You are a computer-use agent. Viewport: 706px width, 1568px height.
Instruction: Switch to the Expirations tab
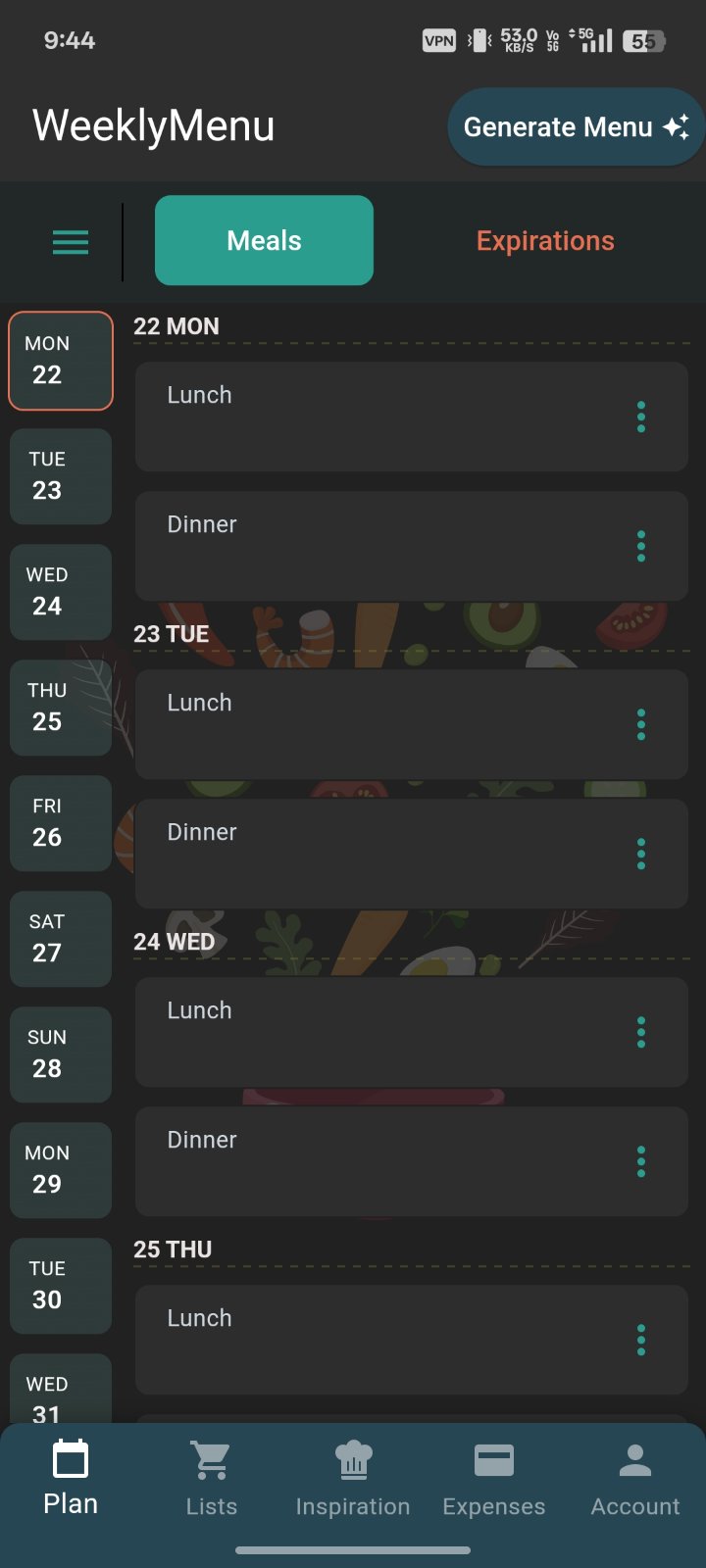(545, 241)
